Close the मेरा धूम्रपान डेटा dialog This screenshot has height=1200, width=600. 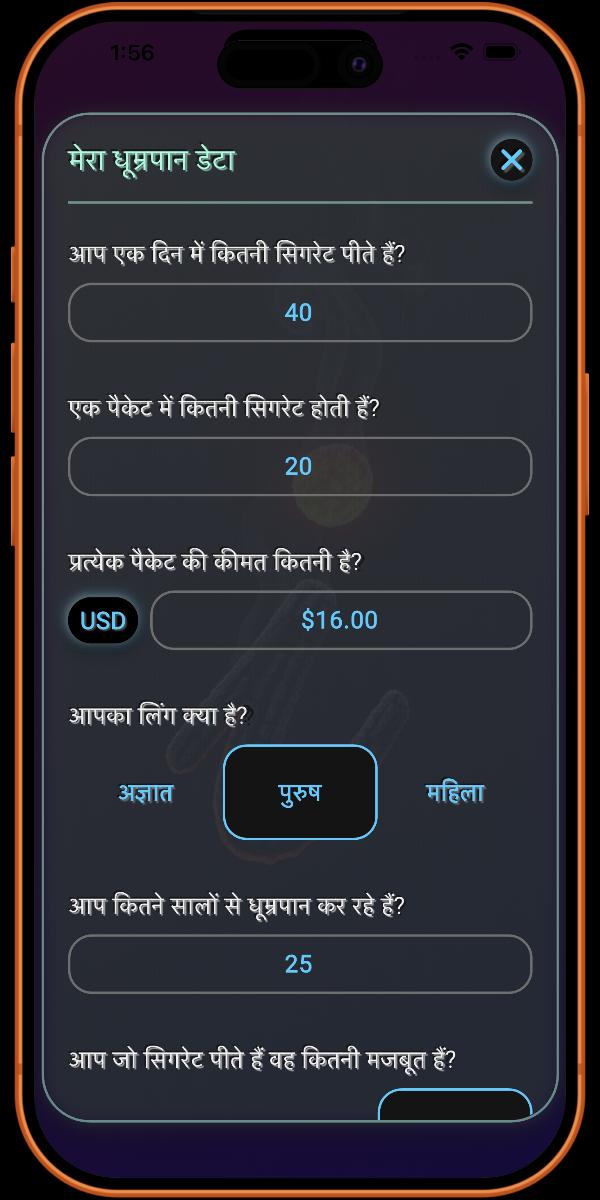(x=511, y=160)
